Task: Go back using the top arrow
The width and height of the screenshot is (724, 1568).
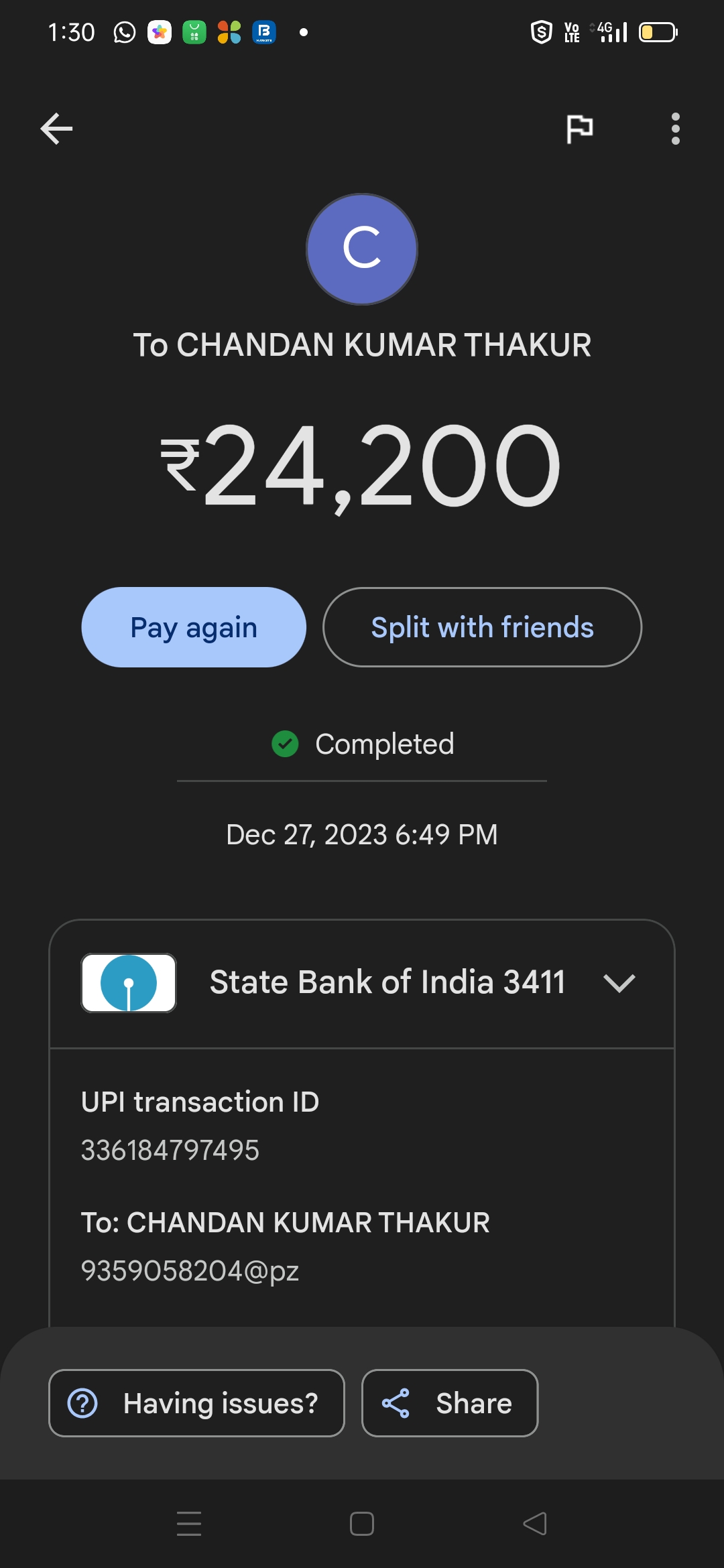Action: [56, 129]
